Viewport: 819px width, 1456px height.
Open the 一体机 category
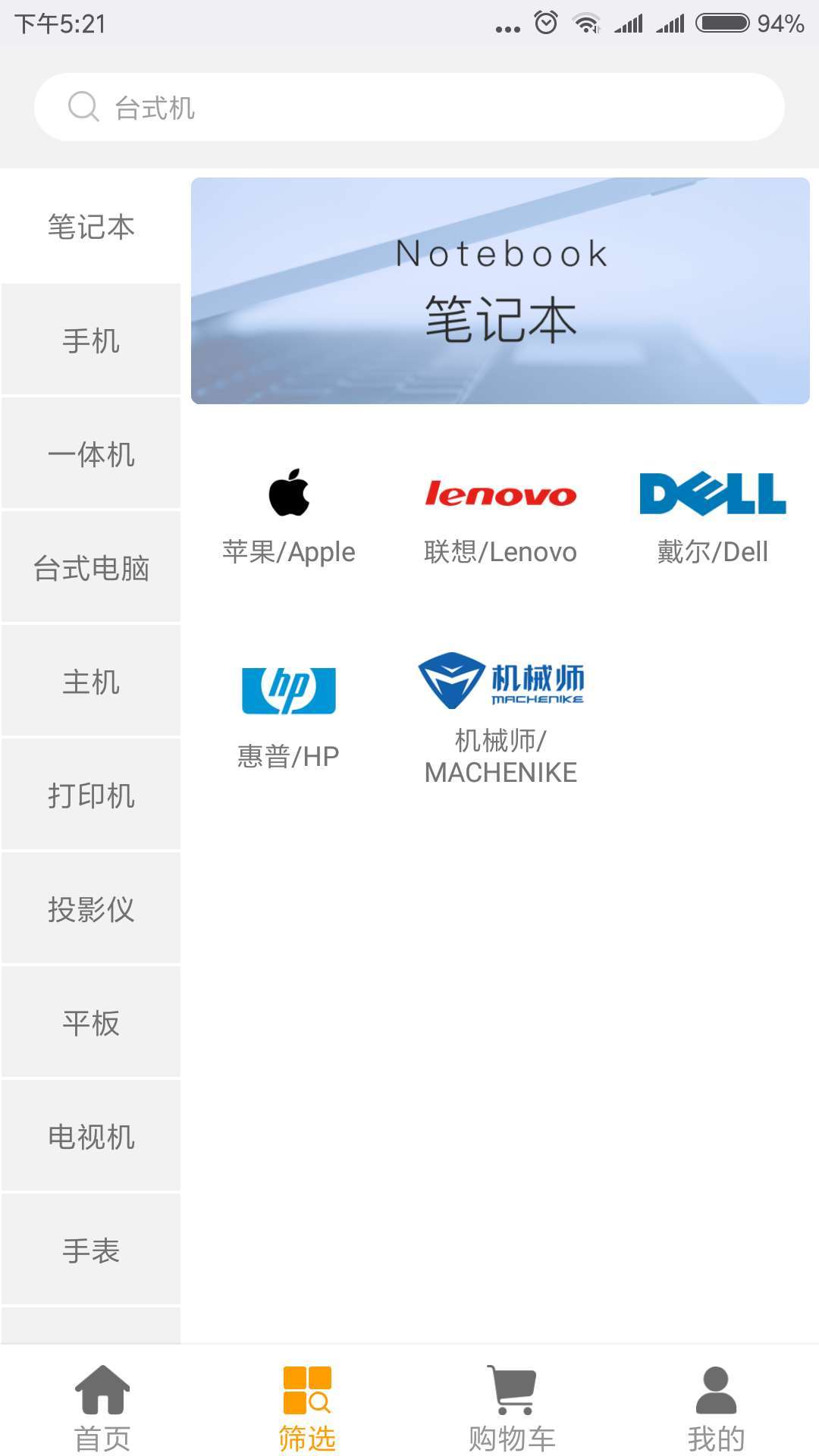click(91, 454)
